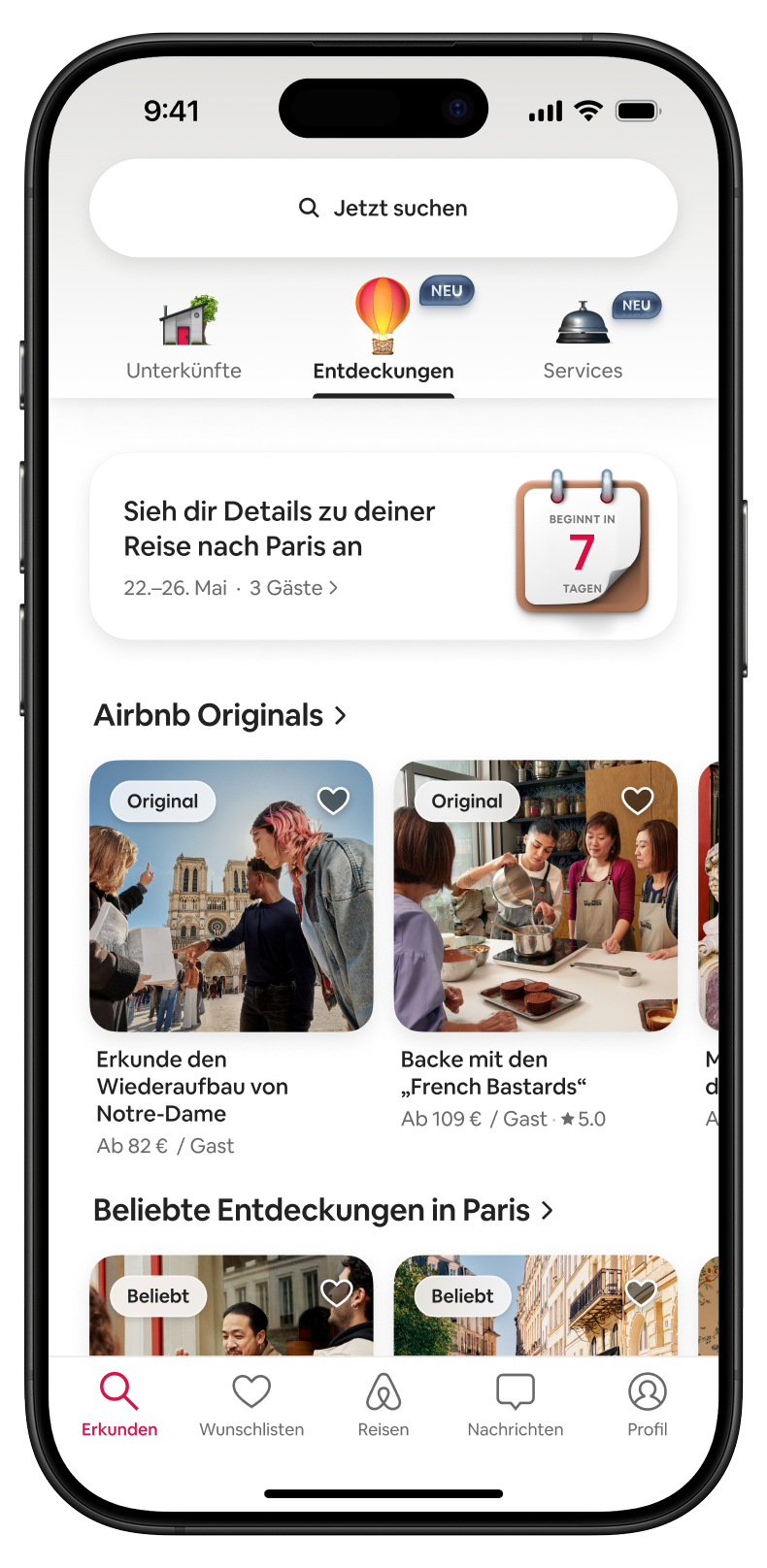Open the Airbnb Originals section
Viewport: 767px width, 1568px height.
click(x=220, y=716)
